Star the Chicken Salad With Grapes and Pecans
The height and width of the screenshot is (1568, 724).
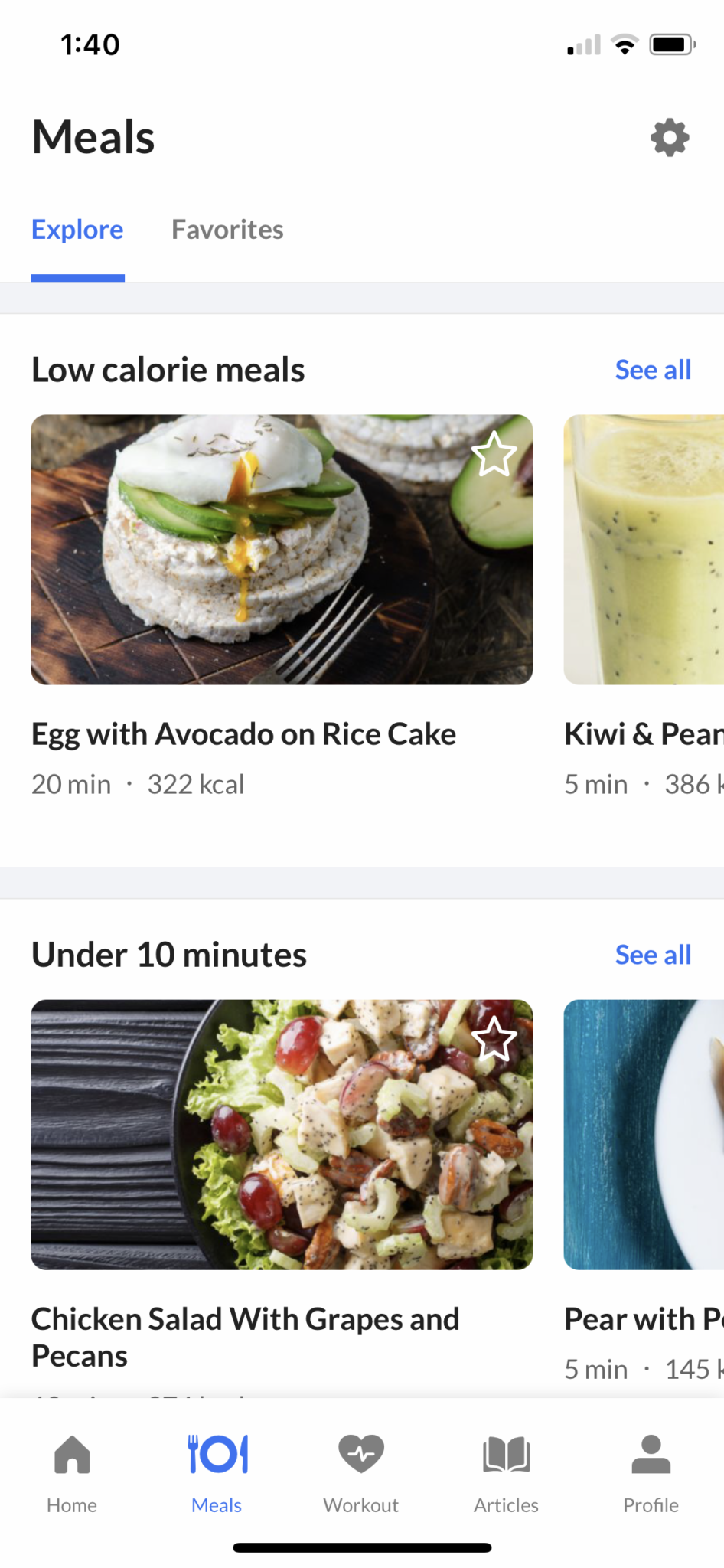[494, 1039]
